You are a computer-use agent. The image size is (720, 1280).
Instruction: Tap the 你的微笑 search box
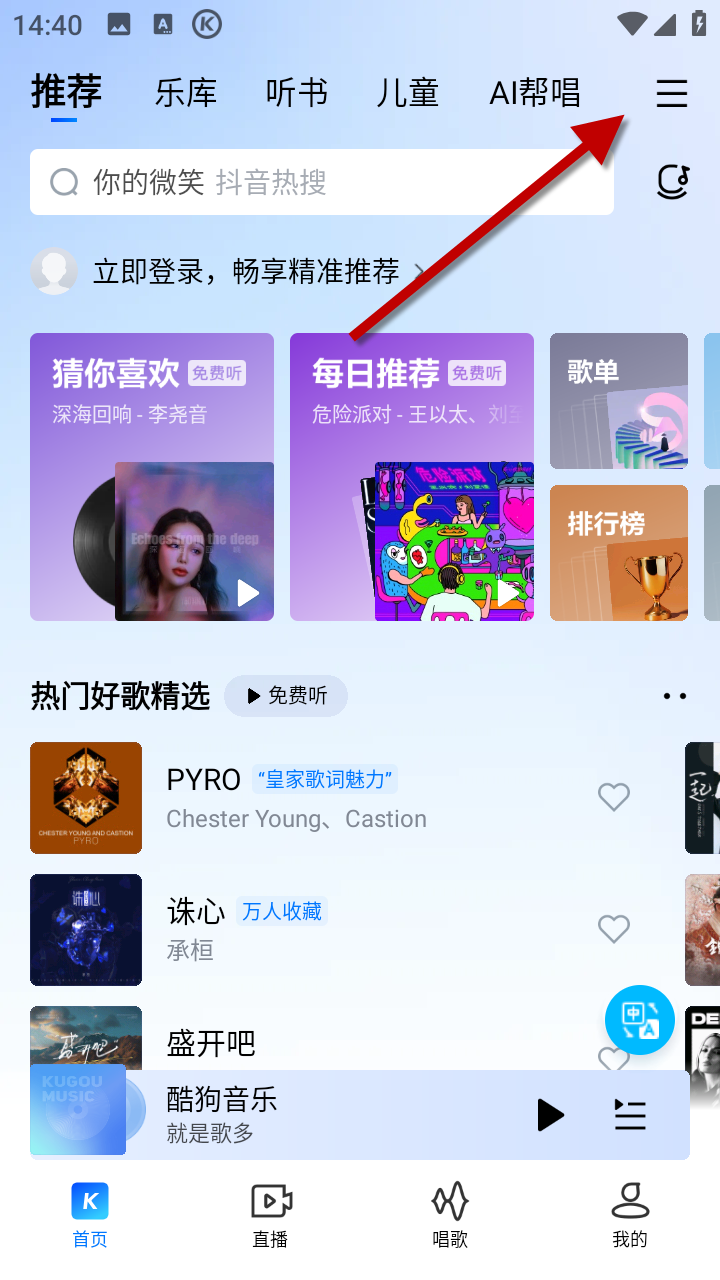click(320, 182)
